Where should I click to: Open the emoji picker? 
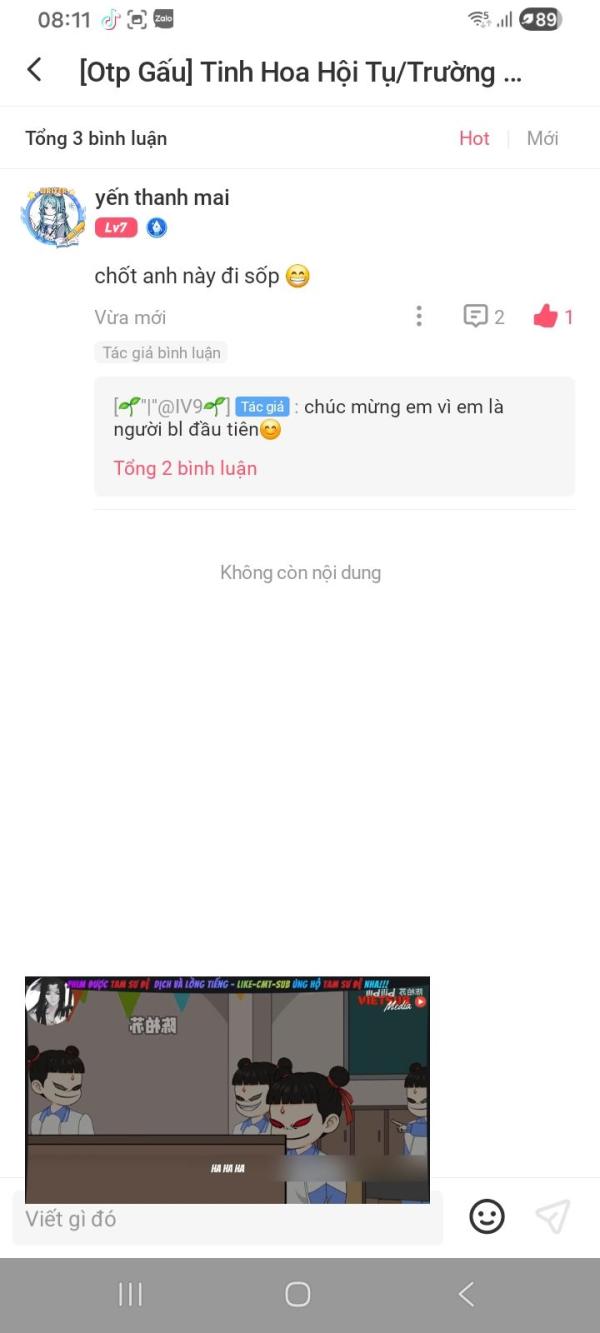tap(487, 1216)
